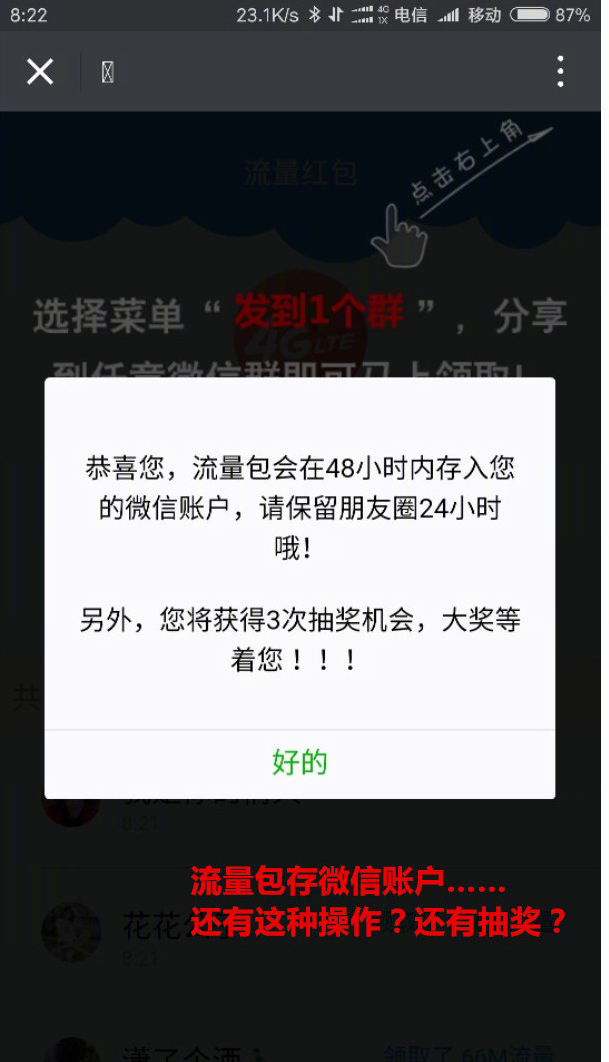Close the webview with the X icon
The height and width of the screenshot is (1062, 609).
tap(40, 71)
